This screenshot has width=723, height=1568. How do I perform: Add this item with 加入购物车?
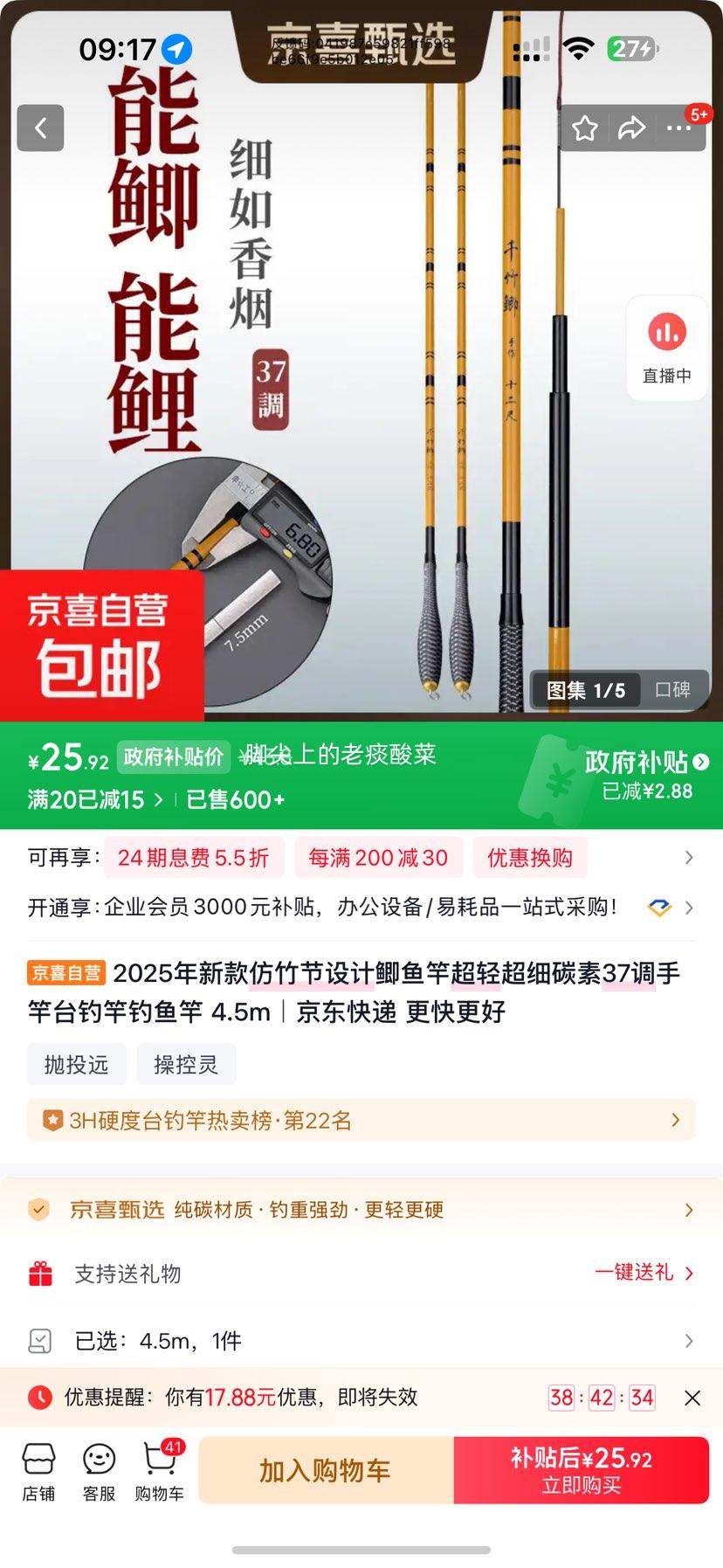coord(326,1470)
